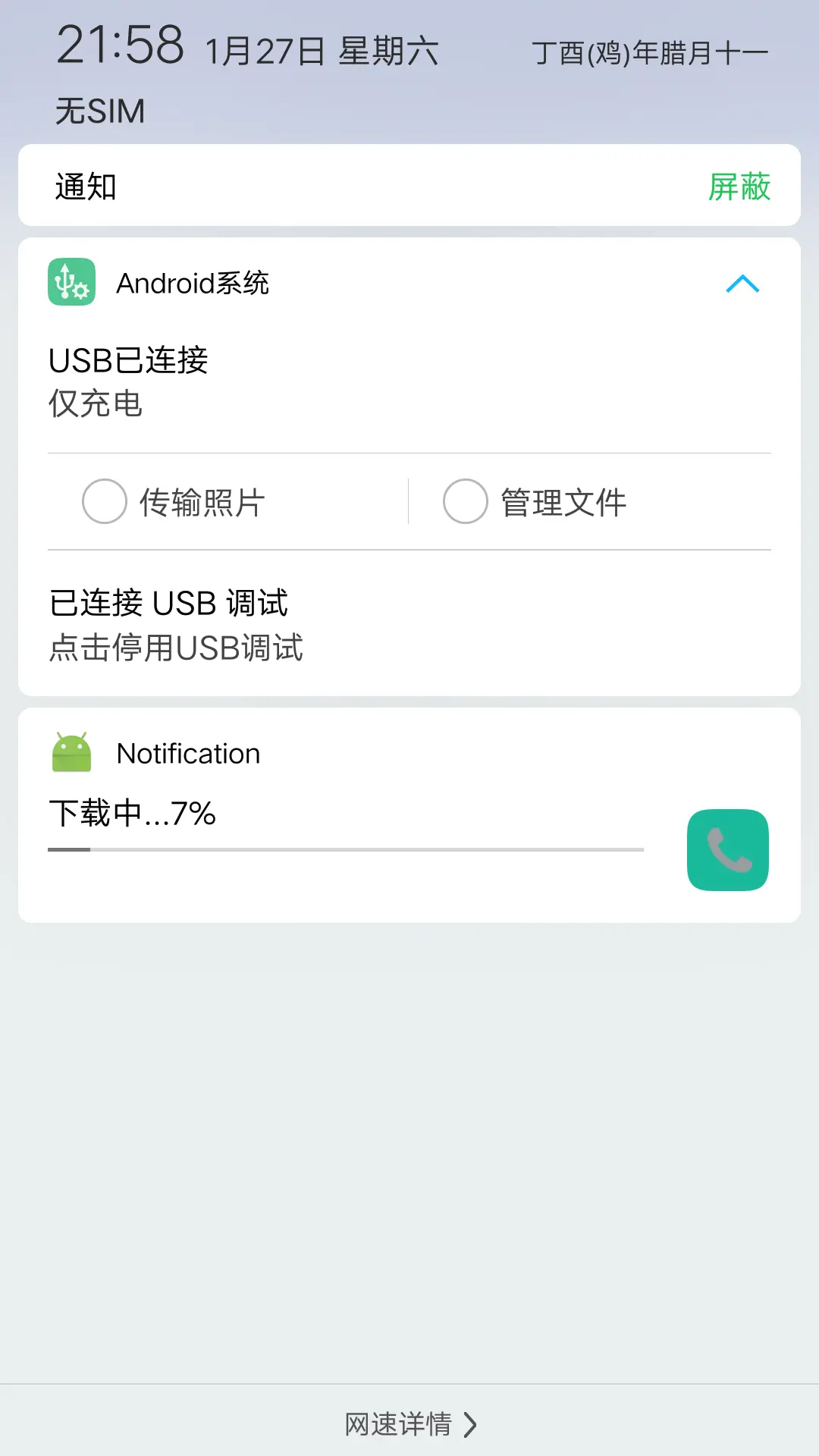Tap the USB settings icon in Android系统 notification

click(71, 283)
